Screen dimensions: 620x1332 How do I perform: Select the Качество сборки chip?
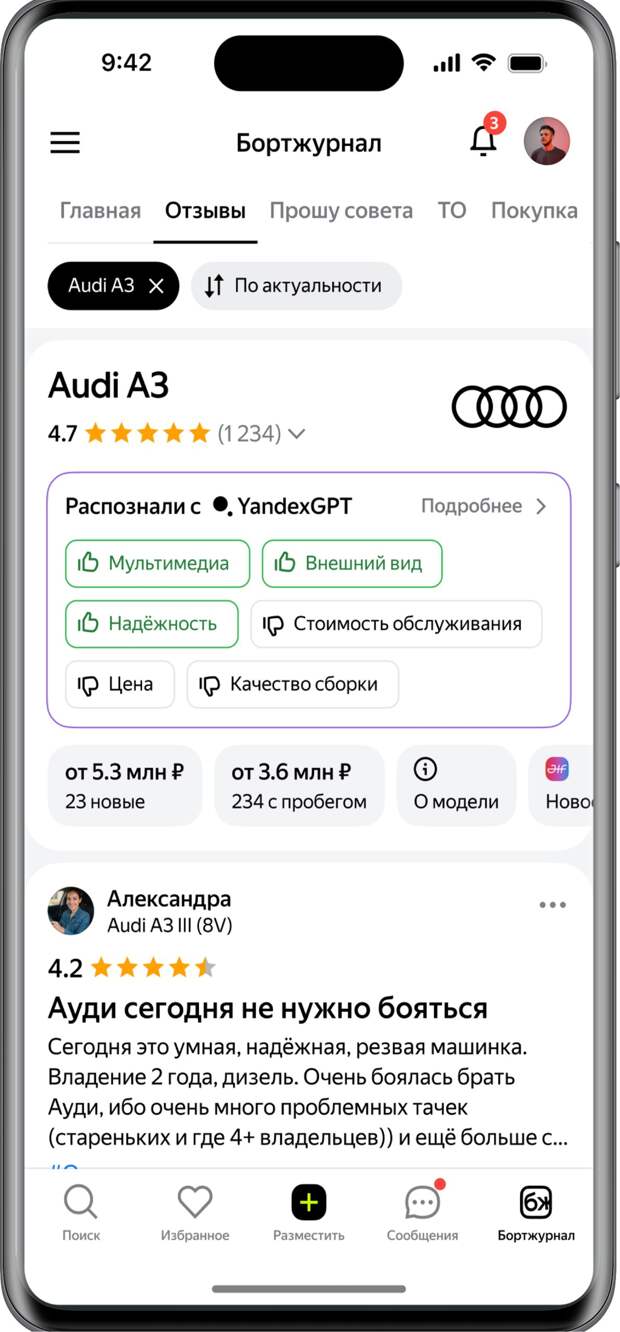292,685
